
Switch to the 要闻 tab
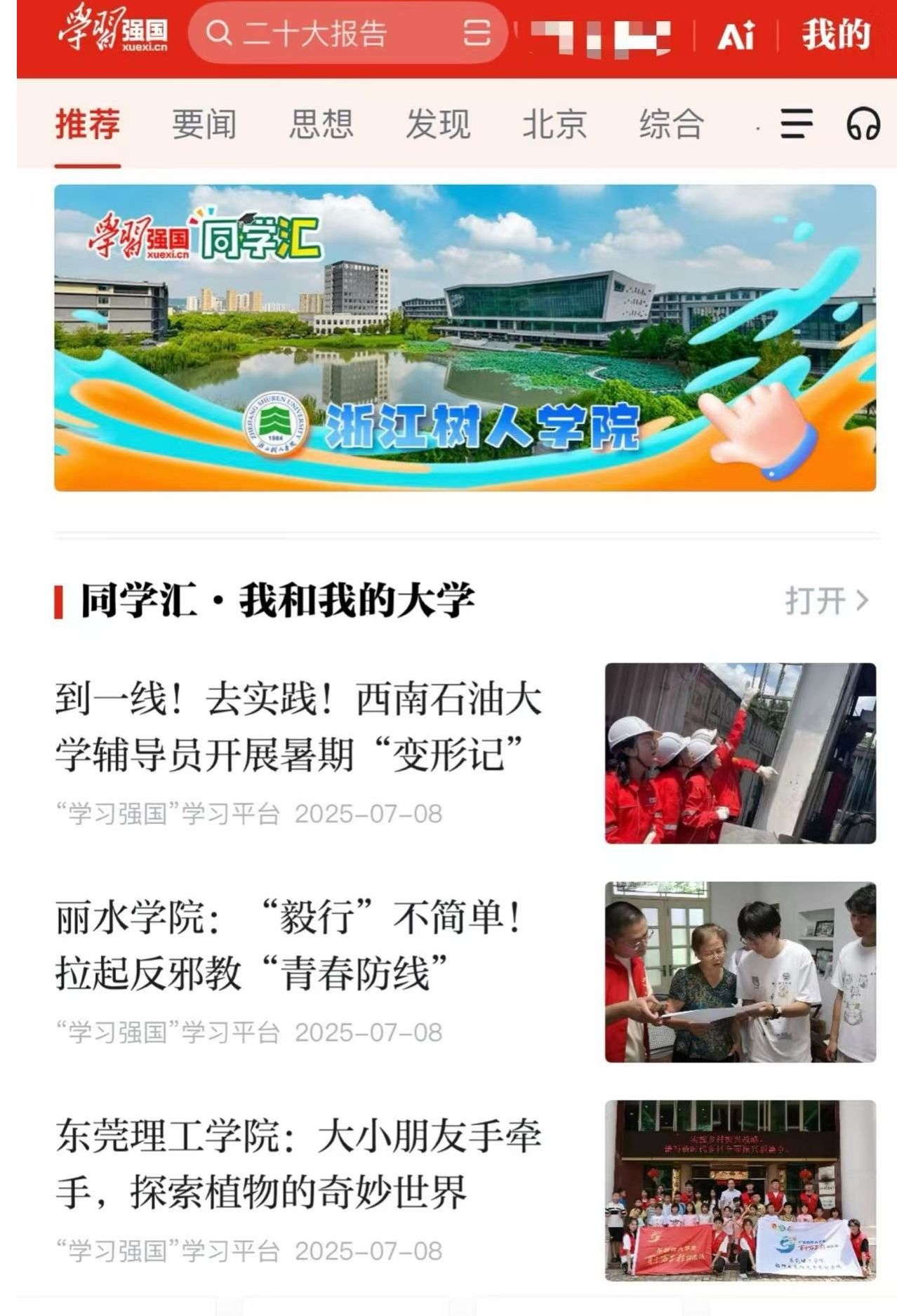[204, 125]
